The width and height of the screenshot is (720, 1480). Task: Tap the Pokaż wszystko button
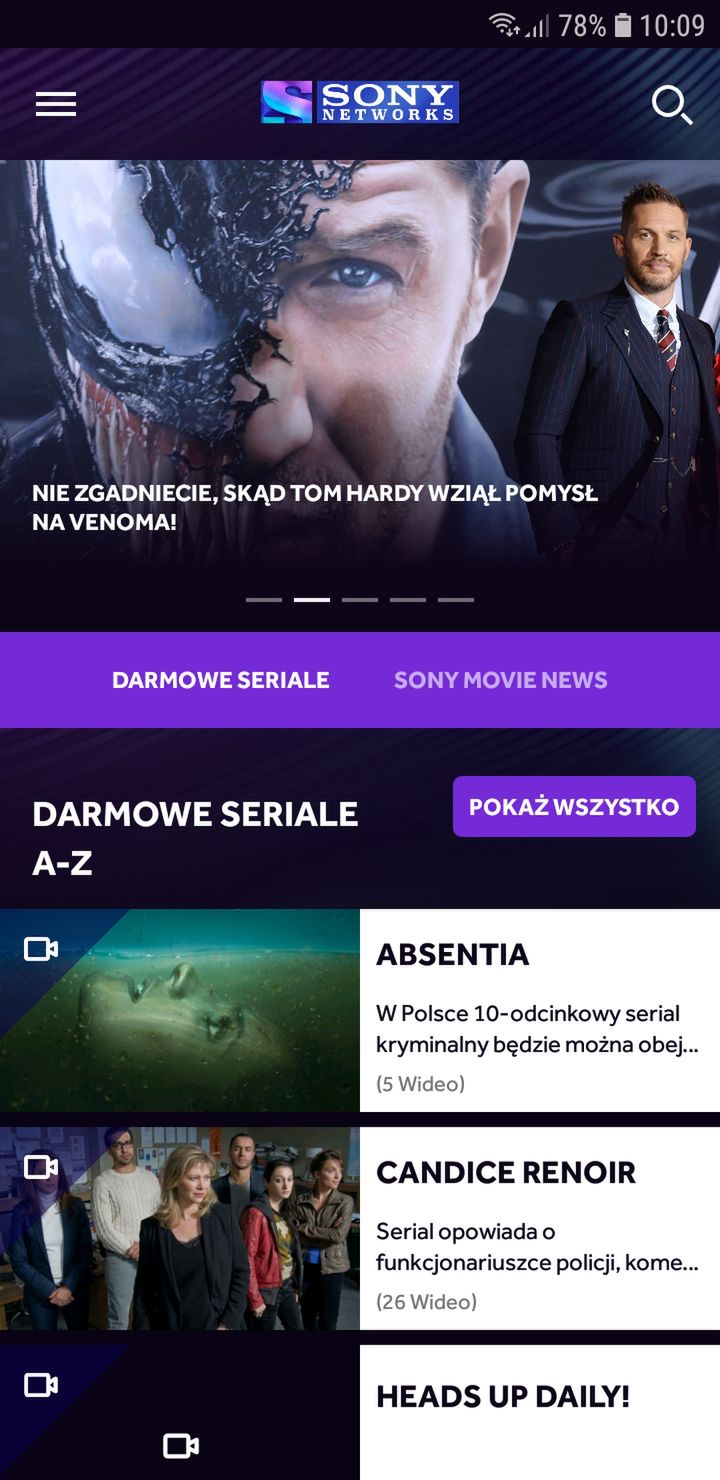[574, 806]
